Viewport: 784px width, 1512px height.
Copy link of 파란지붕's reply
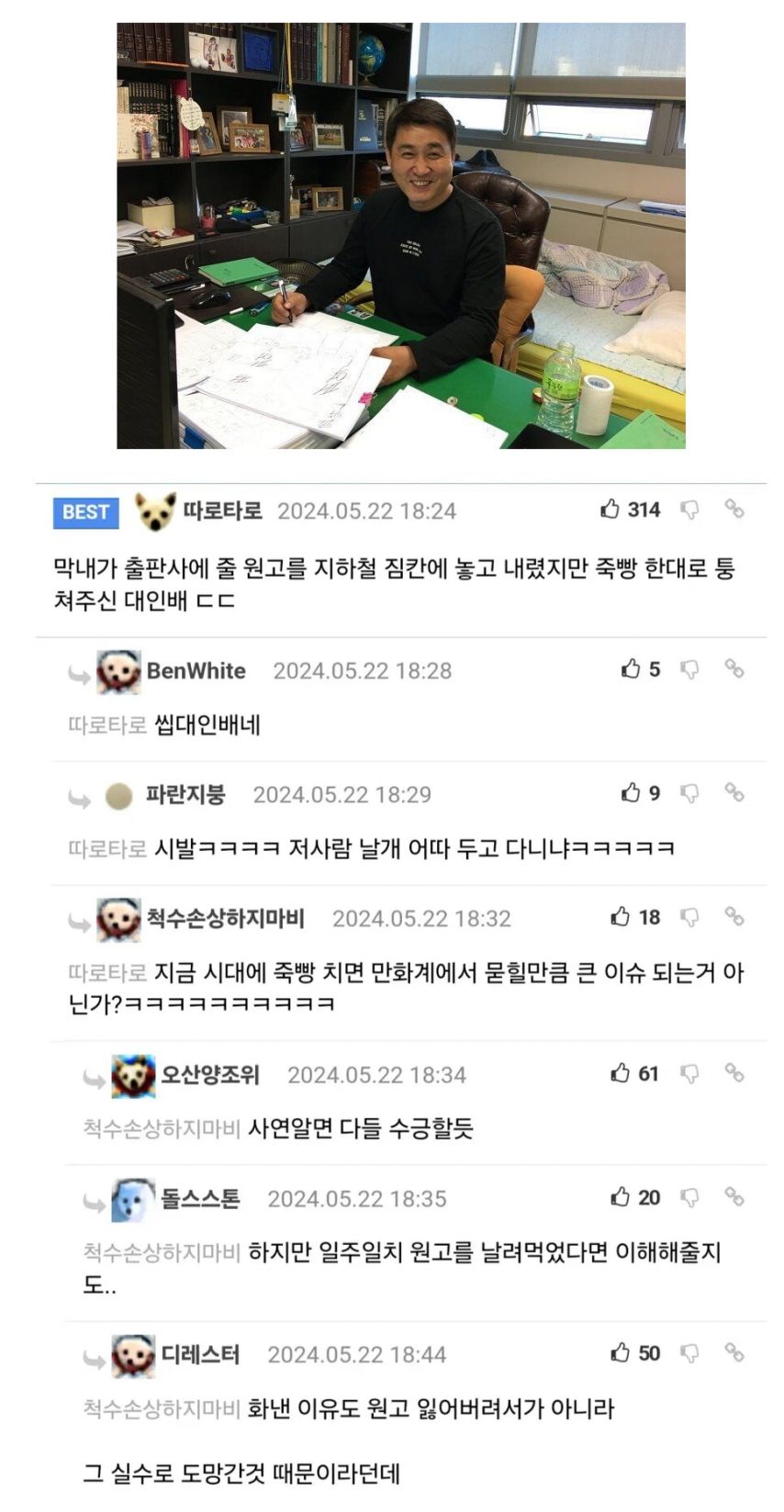734,792
